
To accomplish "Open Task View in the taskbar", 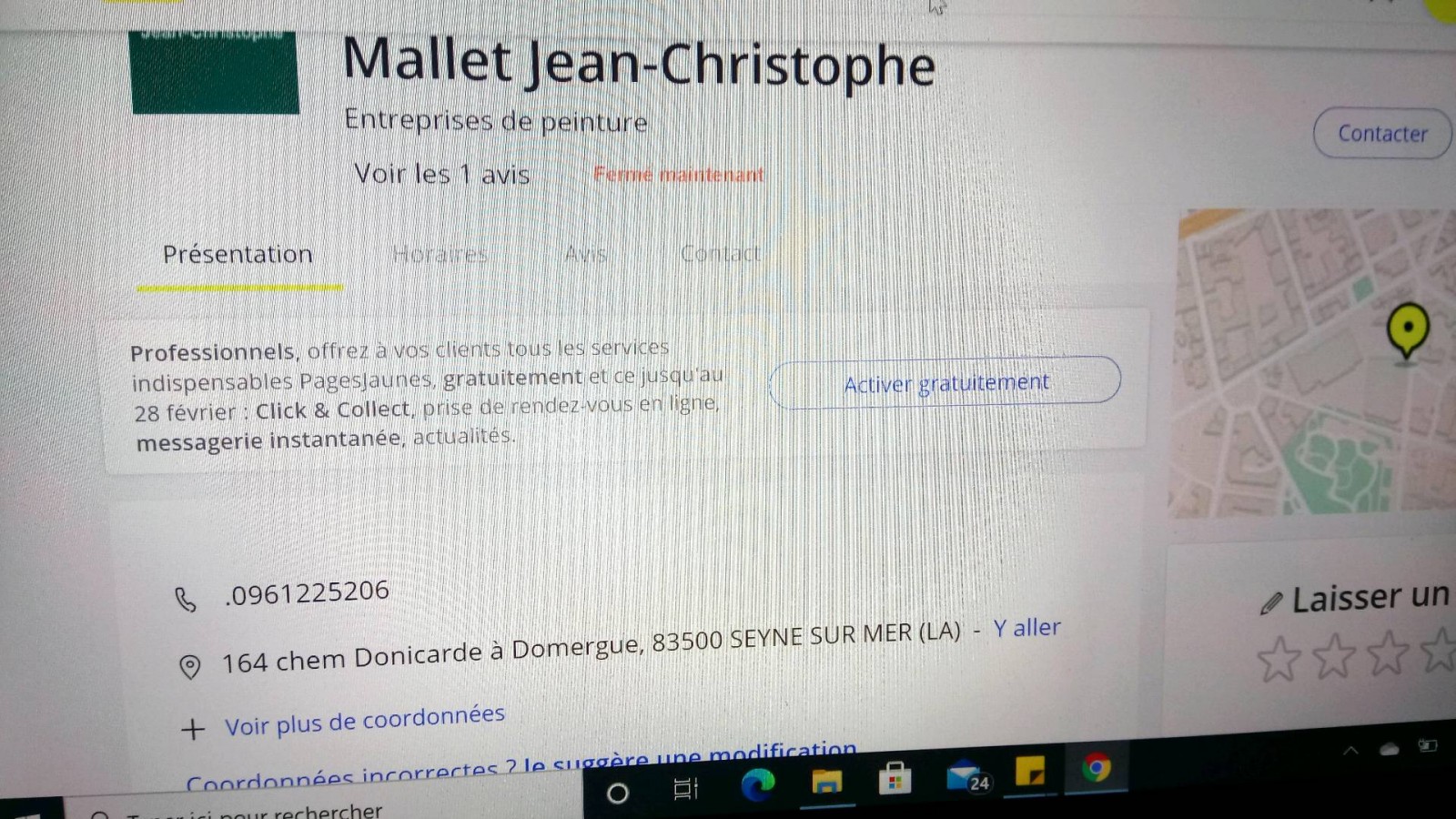I will tap(685, 789).
